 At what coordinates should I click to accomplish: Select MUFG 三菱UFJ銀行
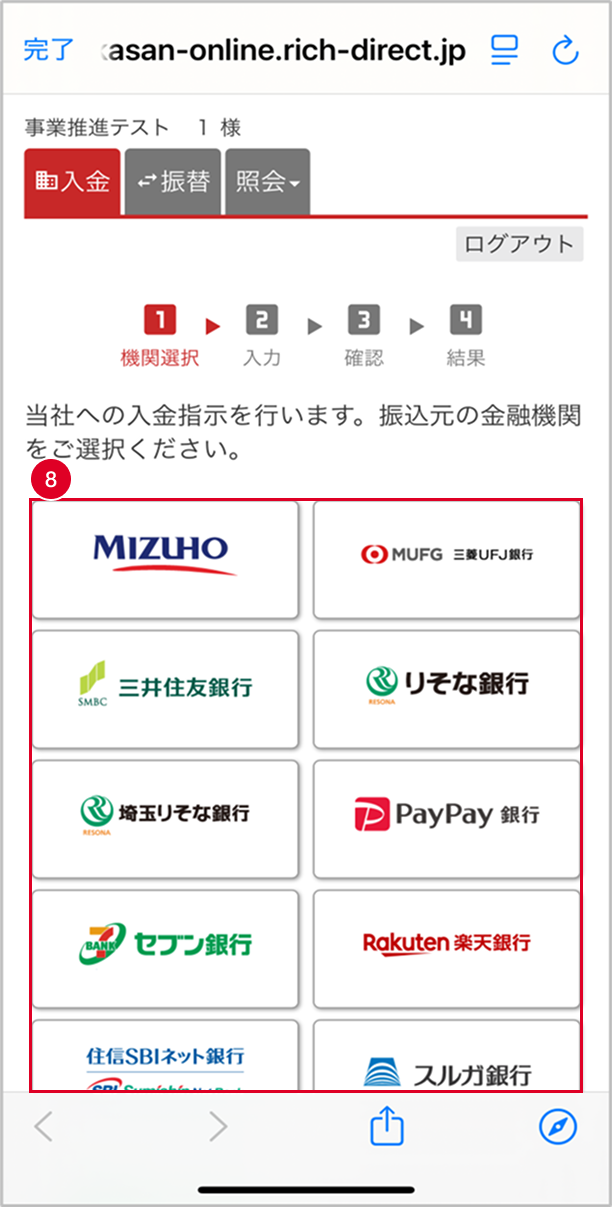(446, 559)
